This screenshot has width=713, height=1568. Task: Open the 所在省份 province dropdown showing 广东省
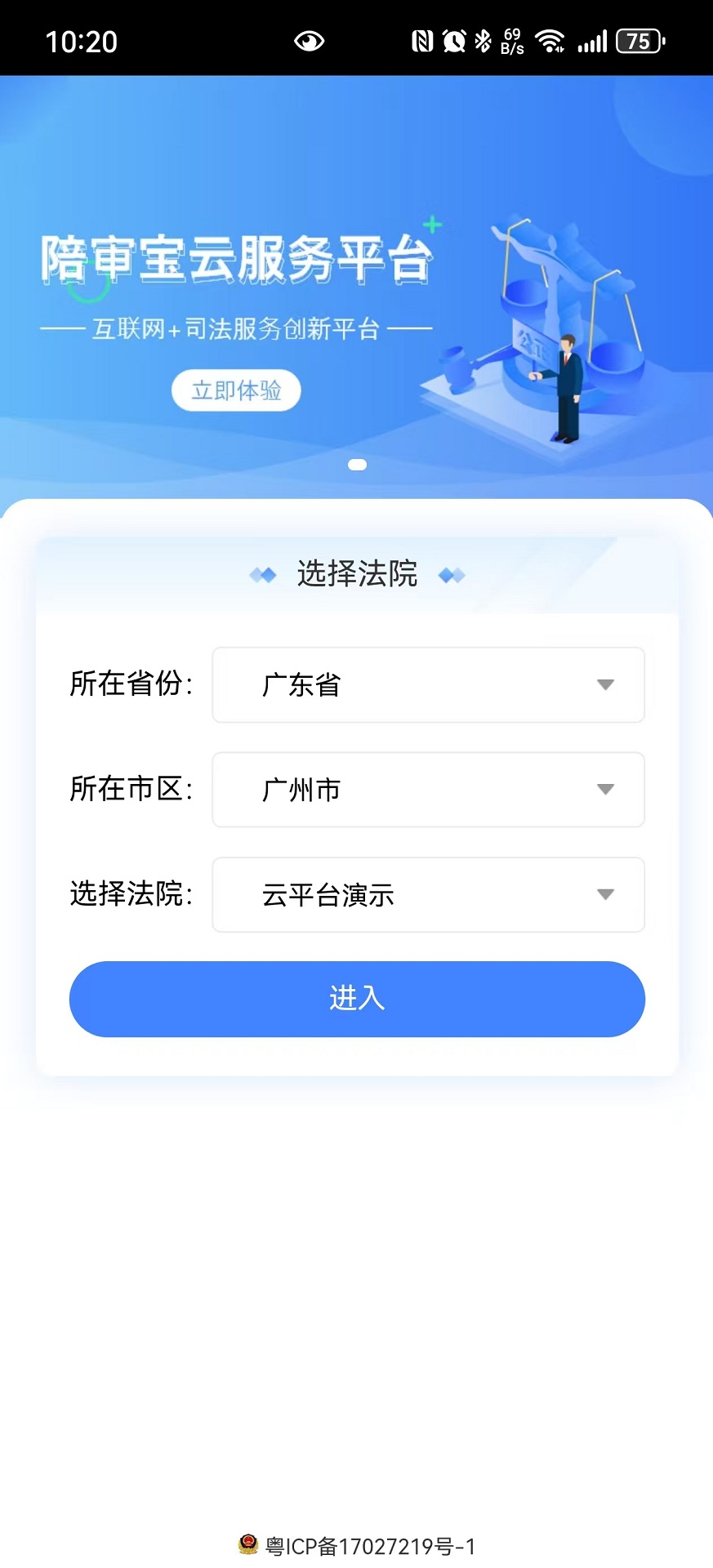tap(428, 685)
